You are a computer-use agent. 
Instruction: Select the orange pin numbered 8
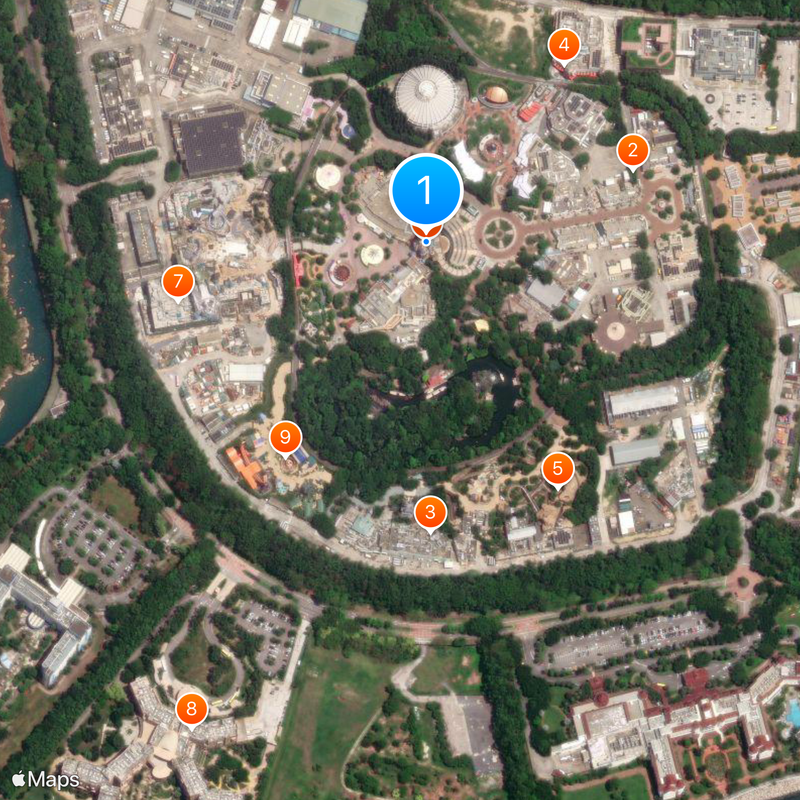pyautogui.click(x=191, y=709)
